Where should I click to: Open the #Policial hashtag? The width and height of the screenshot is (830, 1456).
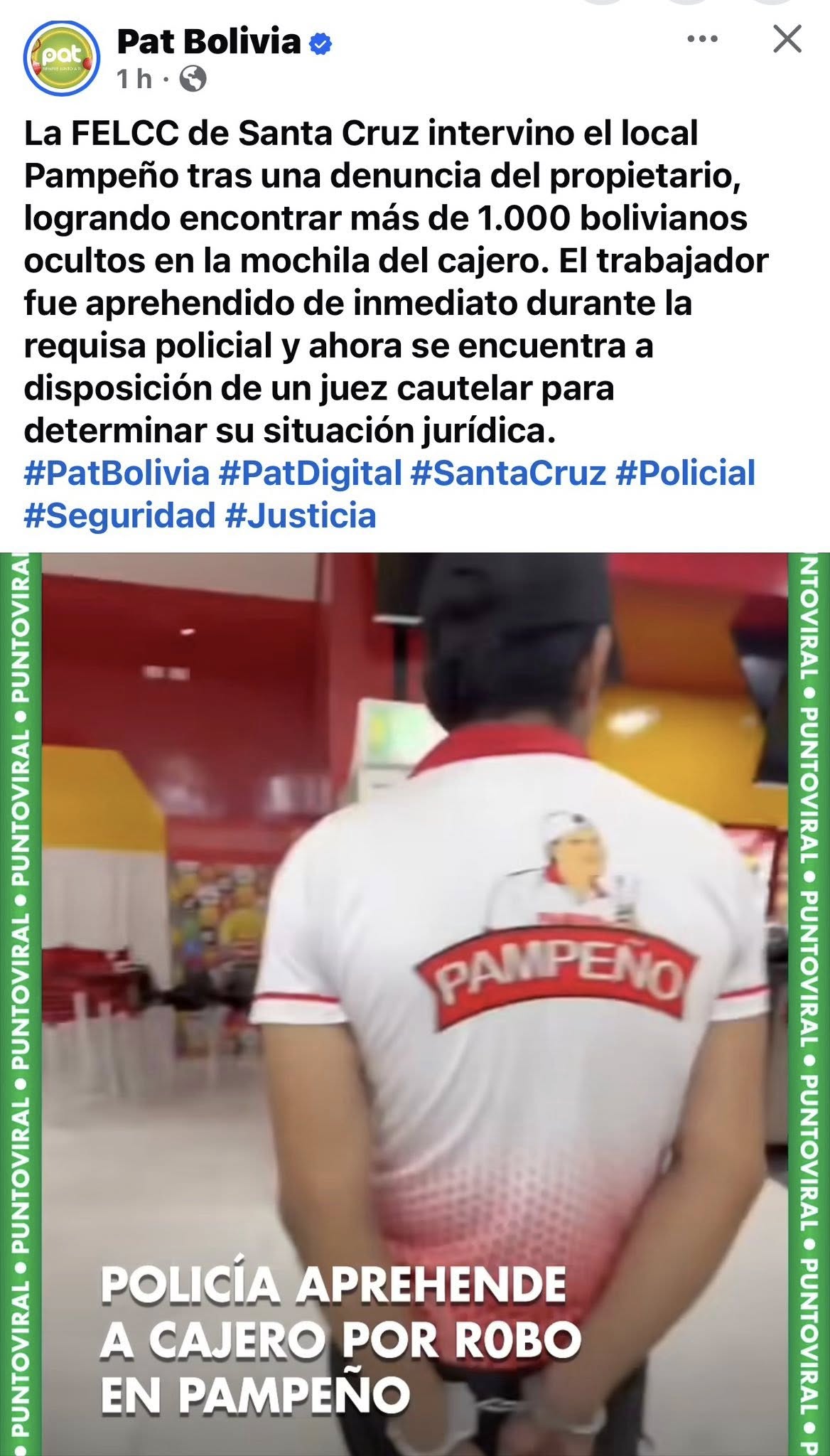(x=685, y=473)
